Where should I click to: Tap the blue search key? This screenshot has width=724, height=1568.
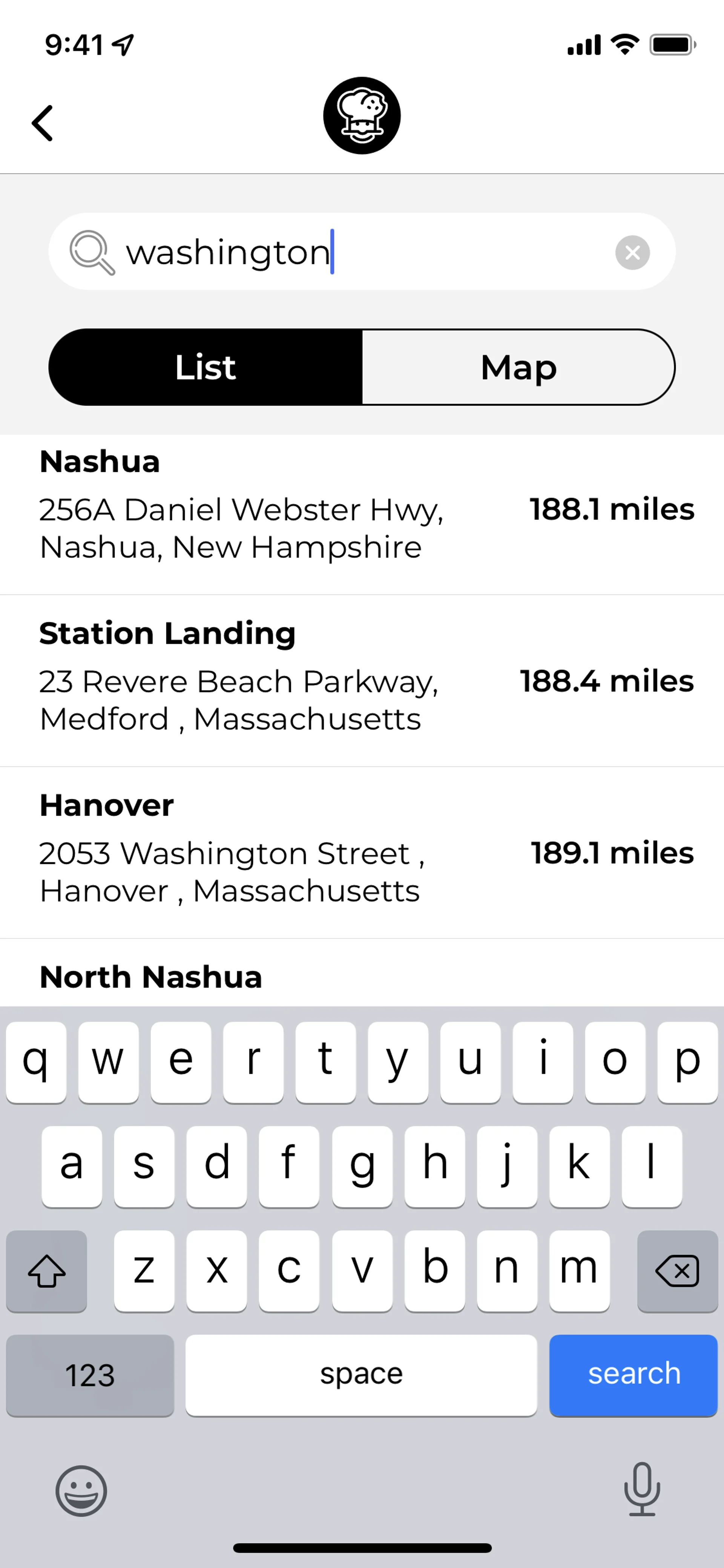pos(633,1374)
